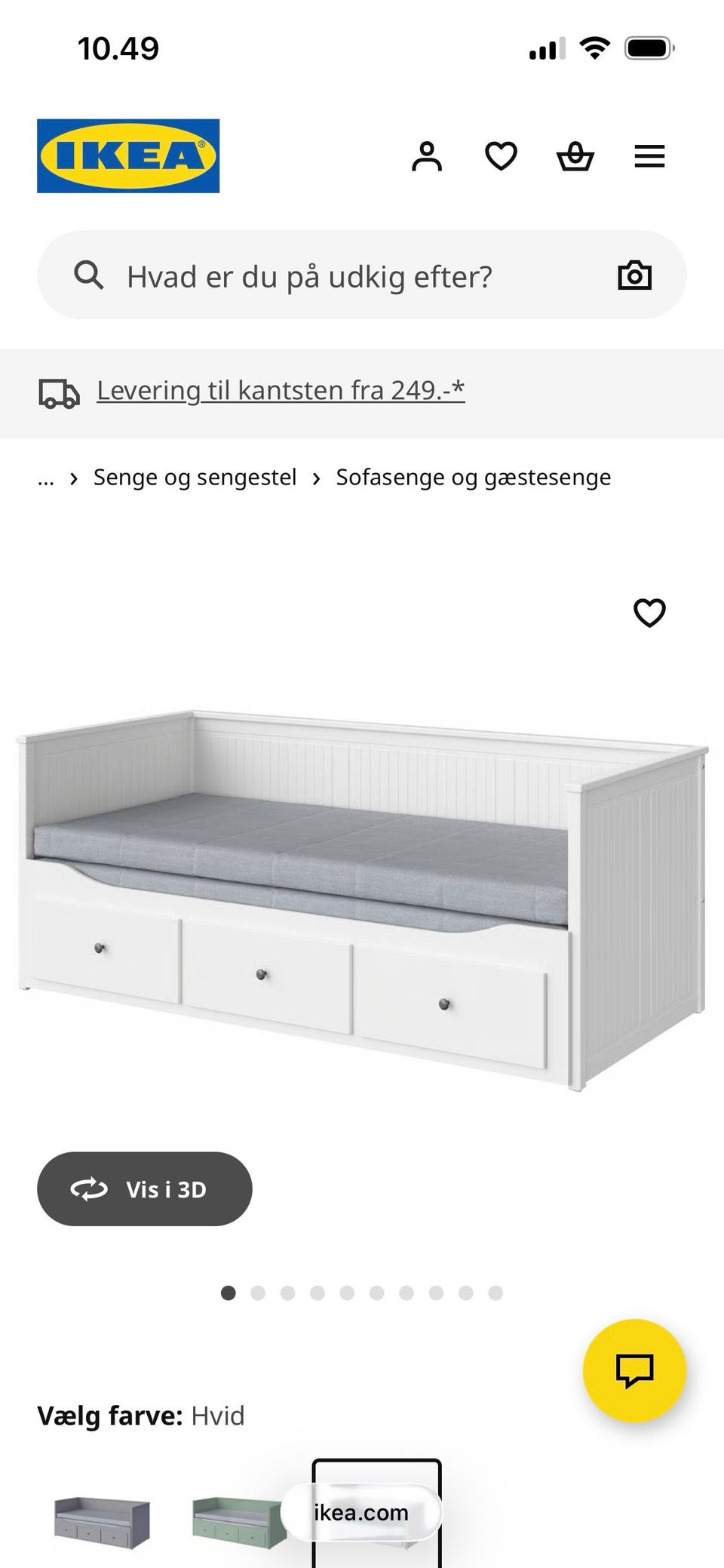724x1568 pixels.
Task: Click the delivery truck icon
Action: coord(59,391)
